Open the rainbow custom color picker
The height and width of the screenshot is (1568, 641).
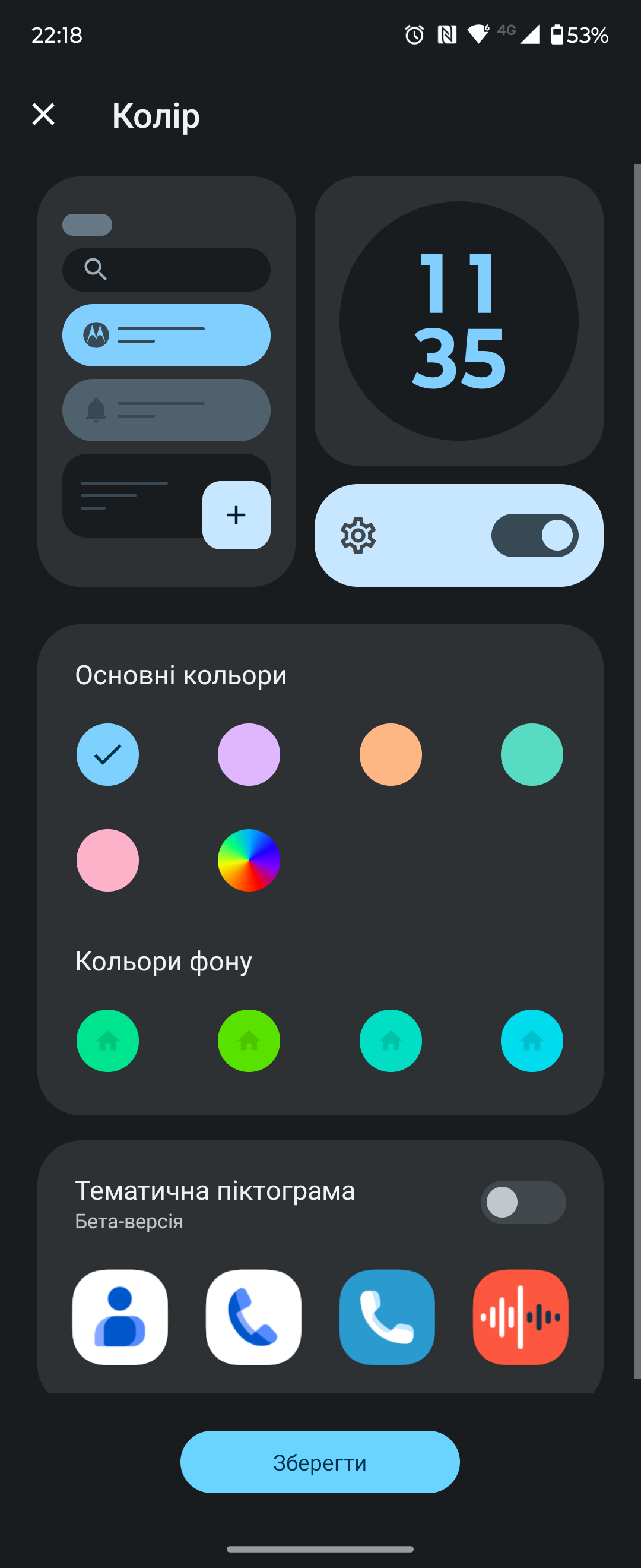[249, 860]
